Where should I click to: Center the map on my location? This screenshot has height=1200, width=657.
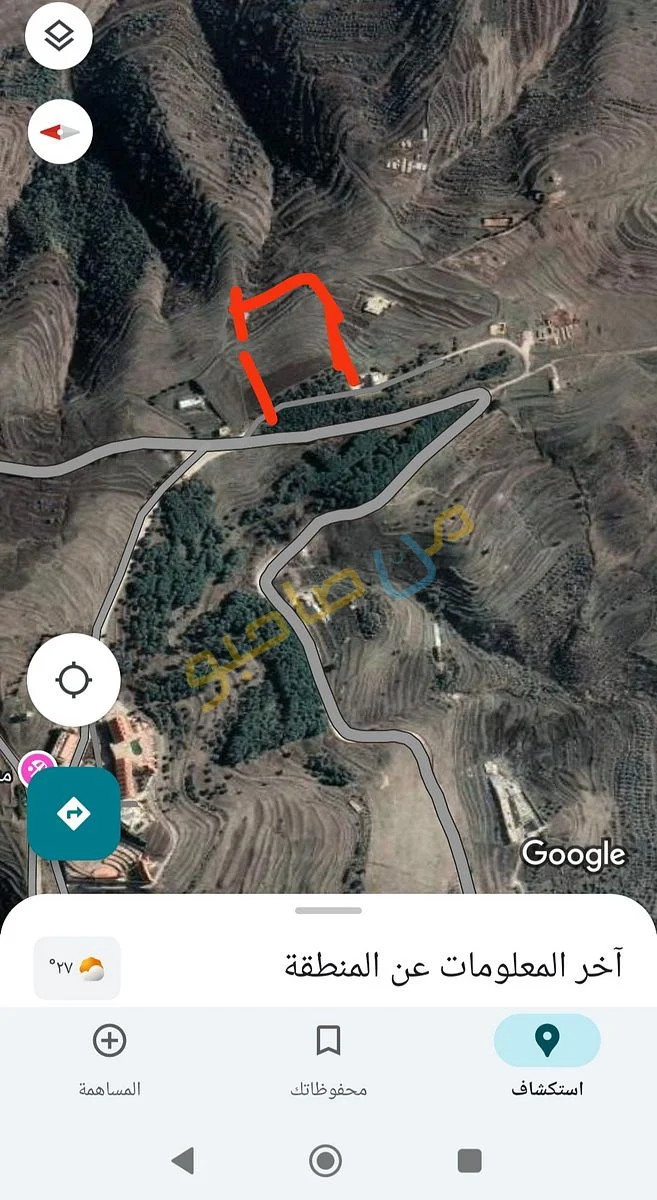click(74, 681)
